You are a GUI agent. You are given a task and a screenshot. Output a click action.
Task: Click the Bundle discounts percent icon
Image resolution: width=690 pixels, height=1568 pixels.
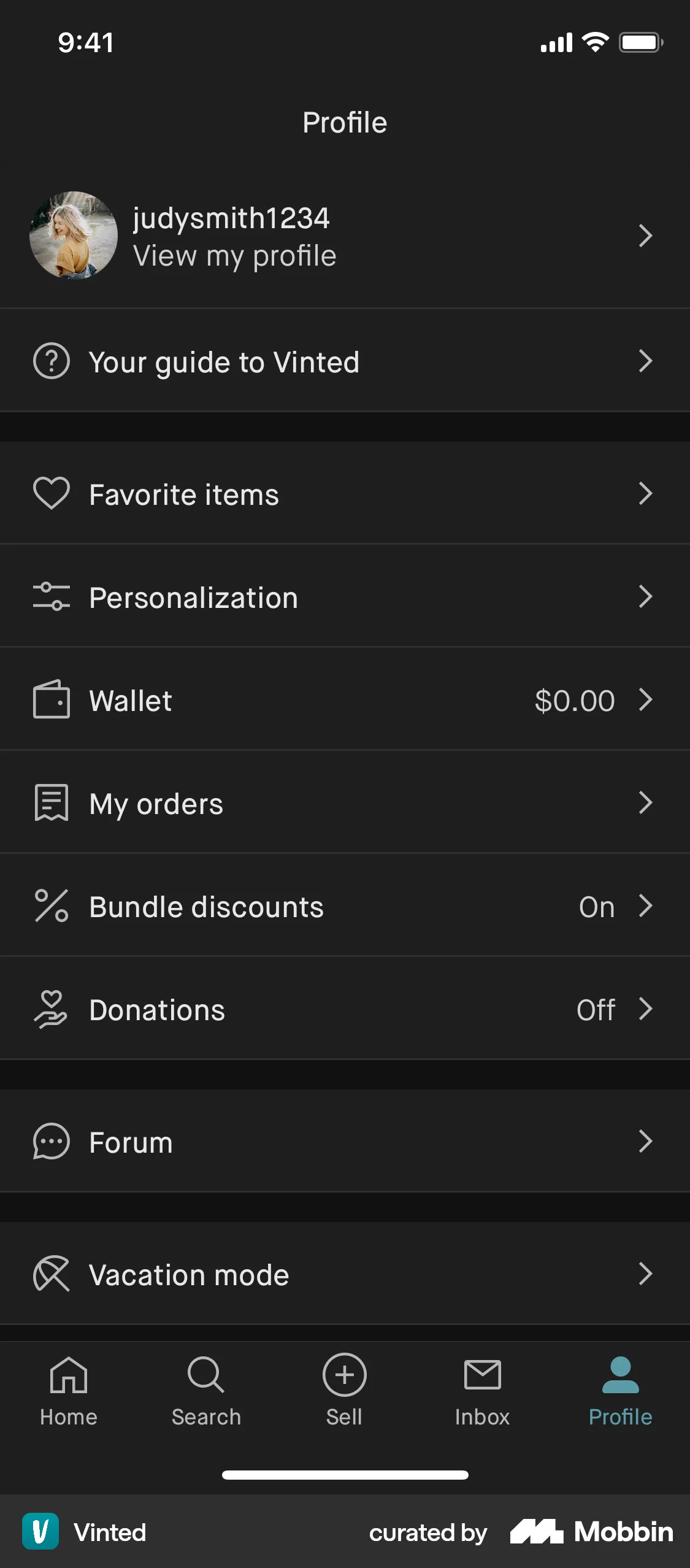click(x=52, y=905)
